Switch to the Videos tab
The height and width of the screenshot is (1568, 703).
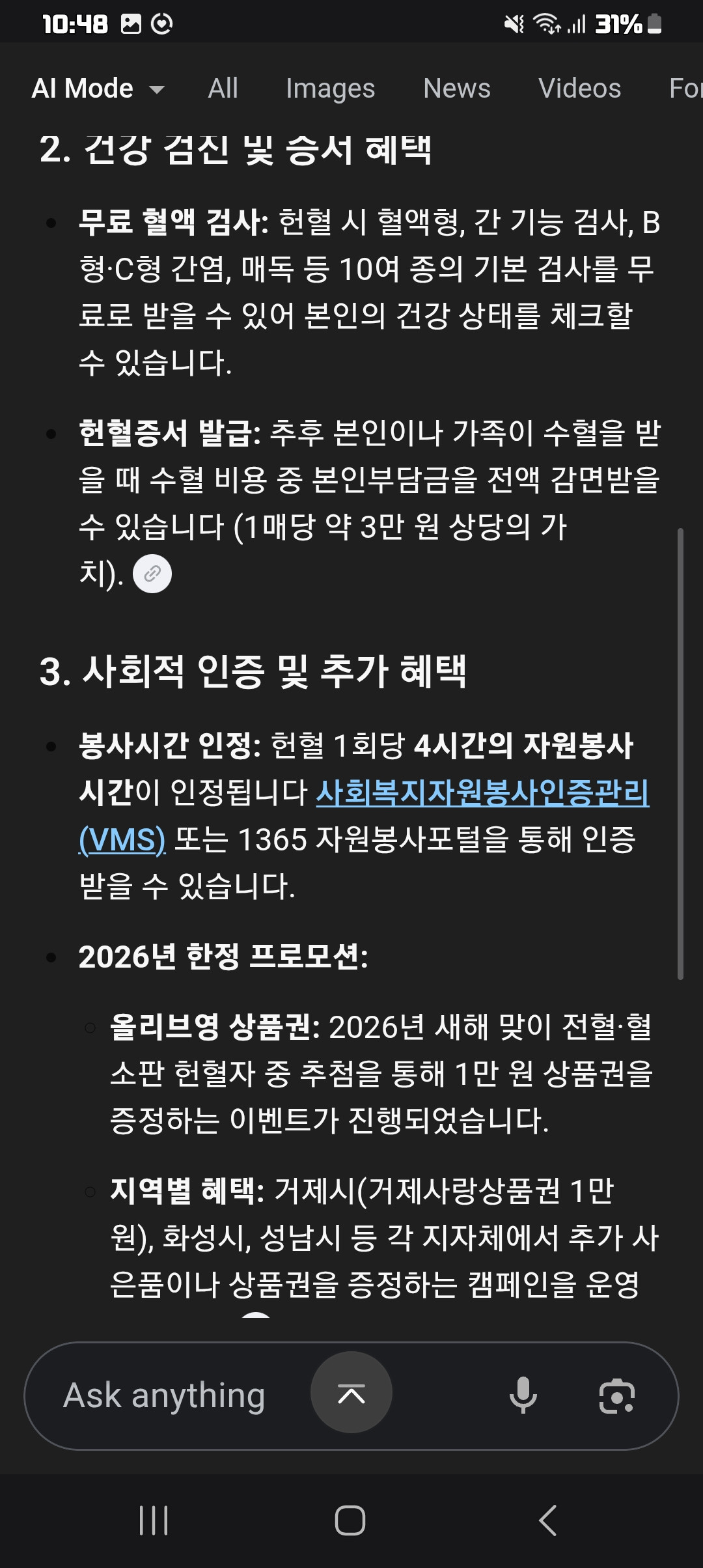click(x=579, y=89)
